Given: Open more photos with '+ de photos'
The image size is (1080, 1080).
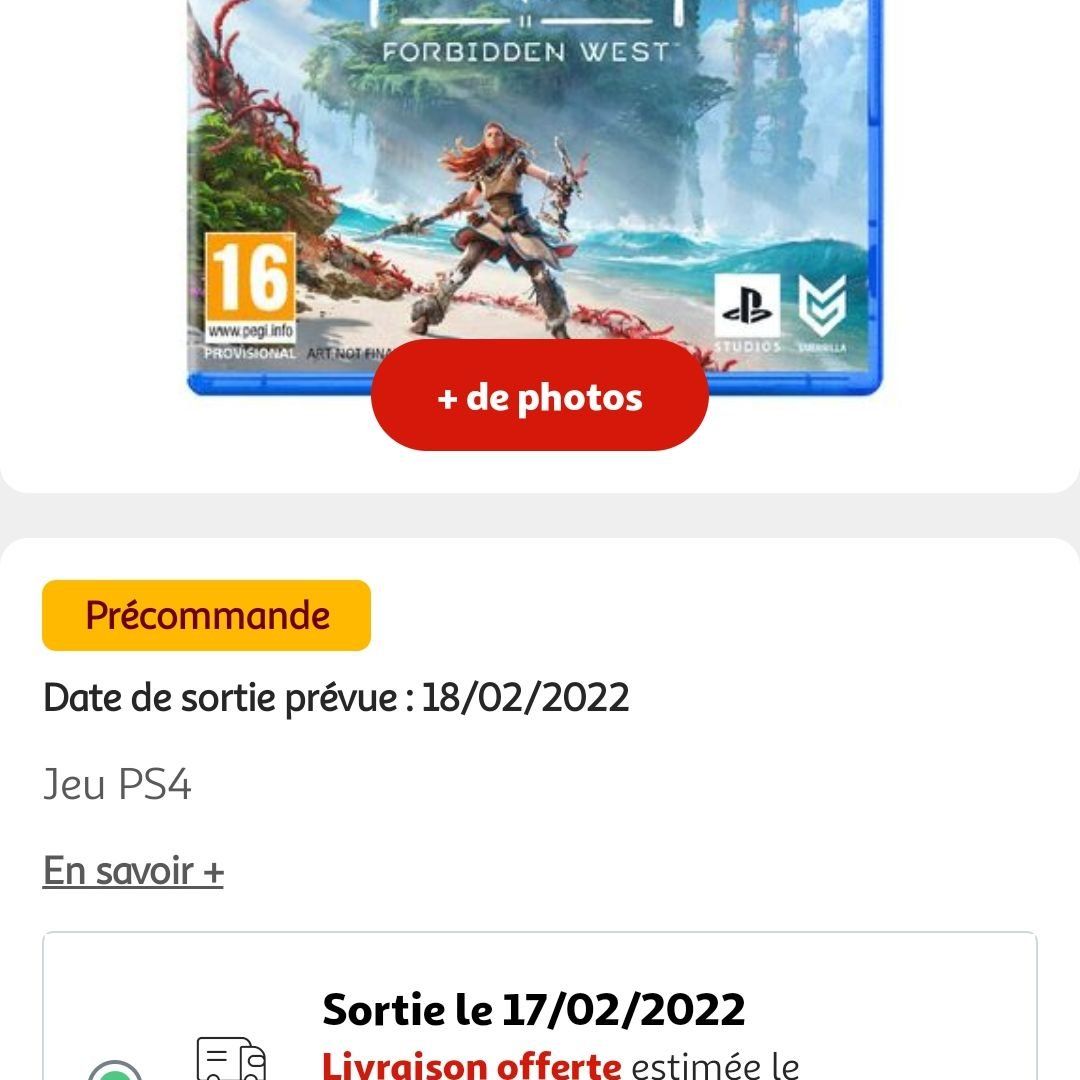Looking at the screenshot, I should 539,397.
